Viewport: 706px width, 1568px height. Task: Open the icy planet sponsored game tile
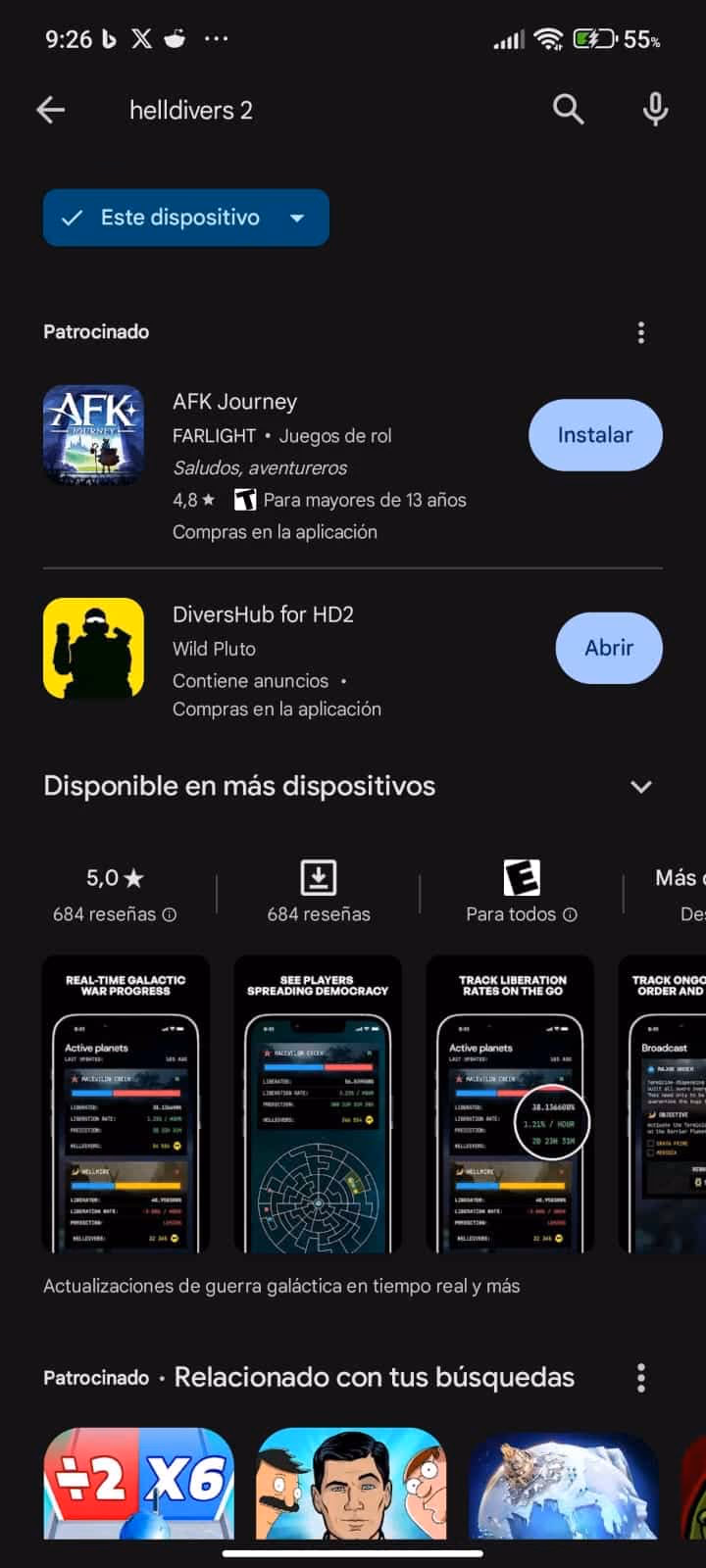pyautogui.click(x=564, y=1483)
